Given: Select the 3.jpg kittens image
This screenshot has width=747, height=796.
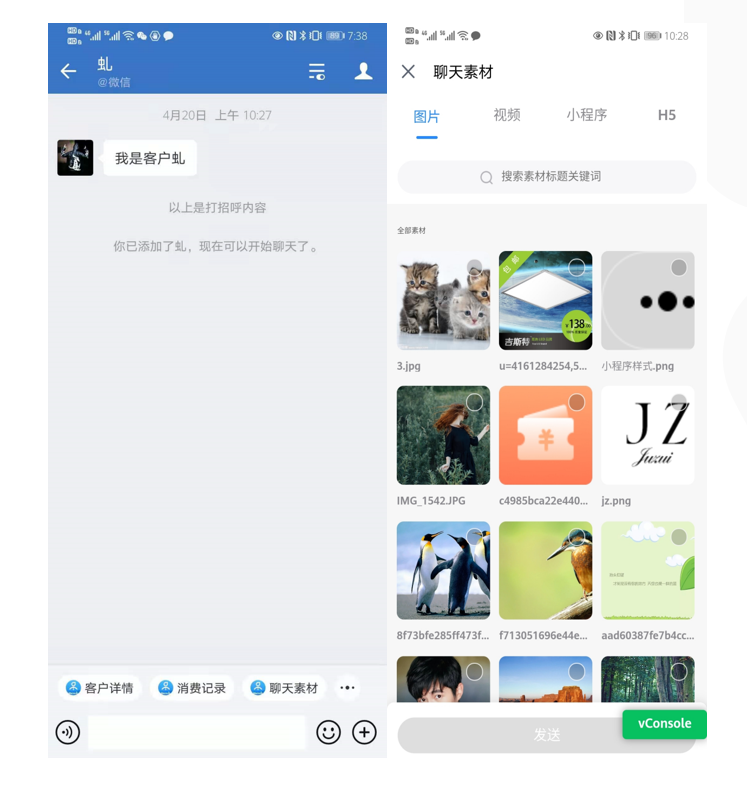Looking at the screenshot, I should tap(443, 300).
